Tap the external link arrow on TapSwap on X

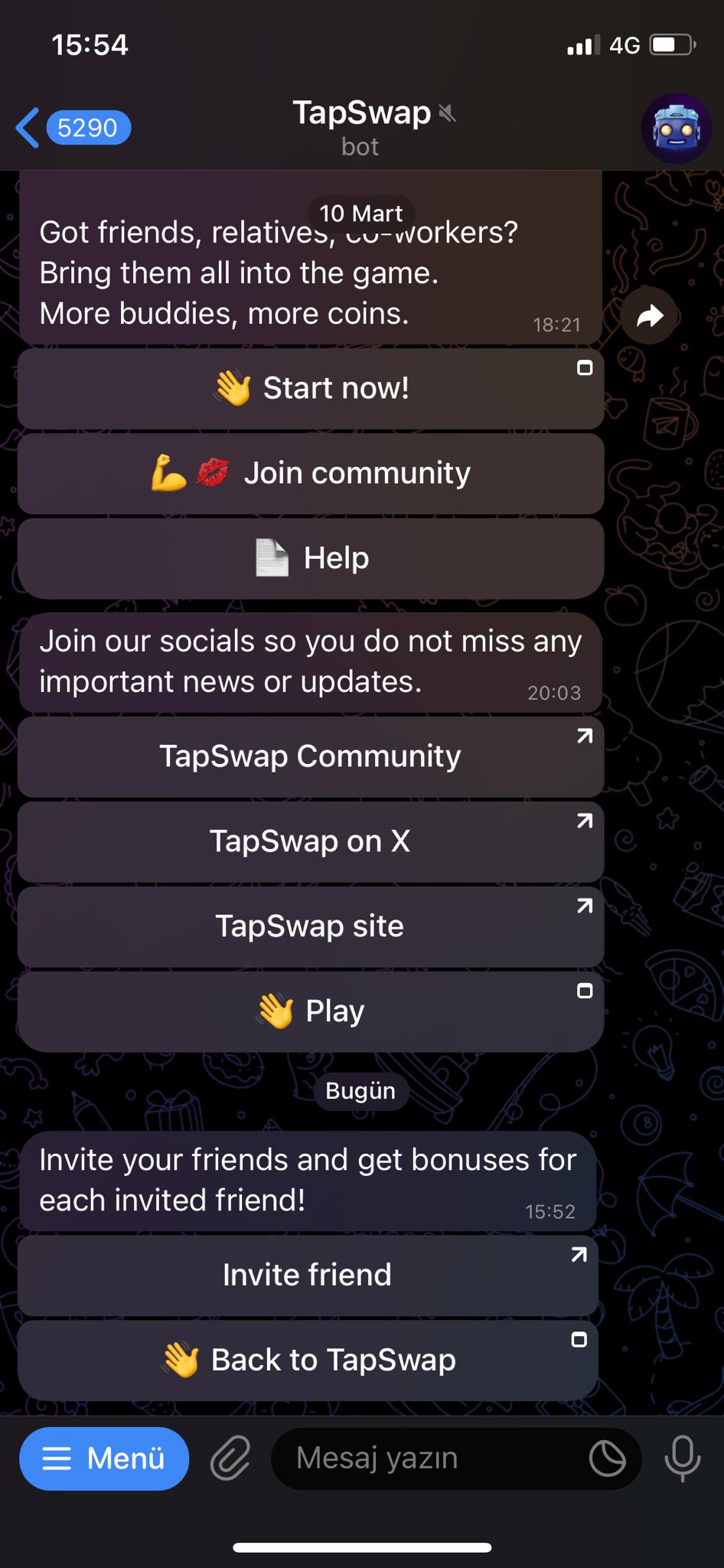(584, 821)
